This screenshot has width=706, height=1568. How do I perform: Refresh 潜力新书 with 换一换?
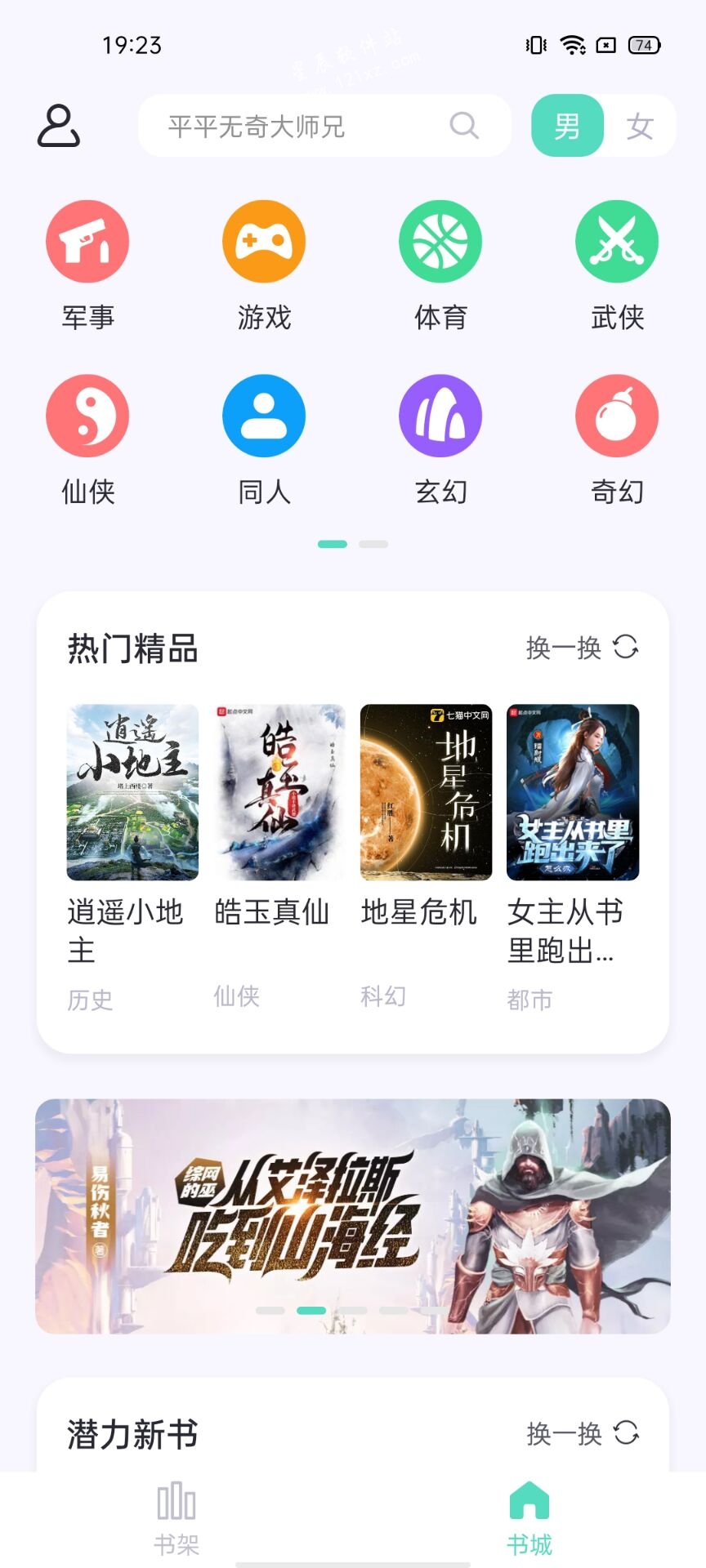582,1433
